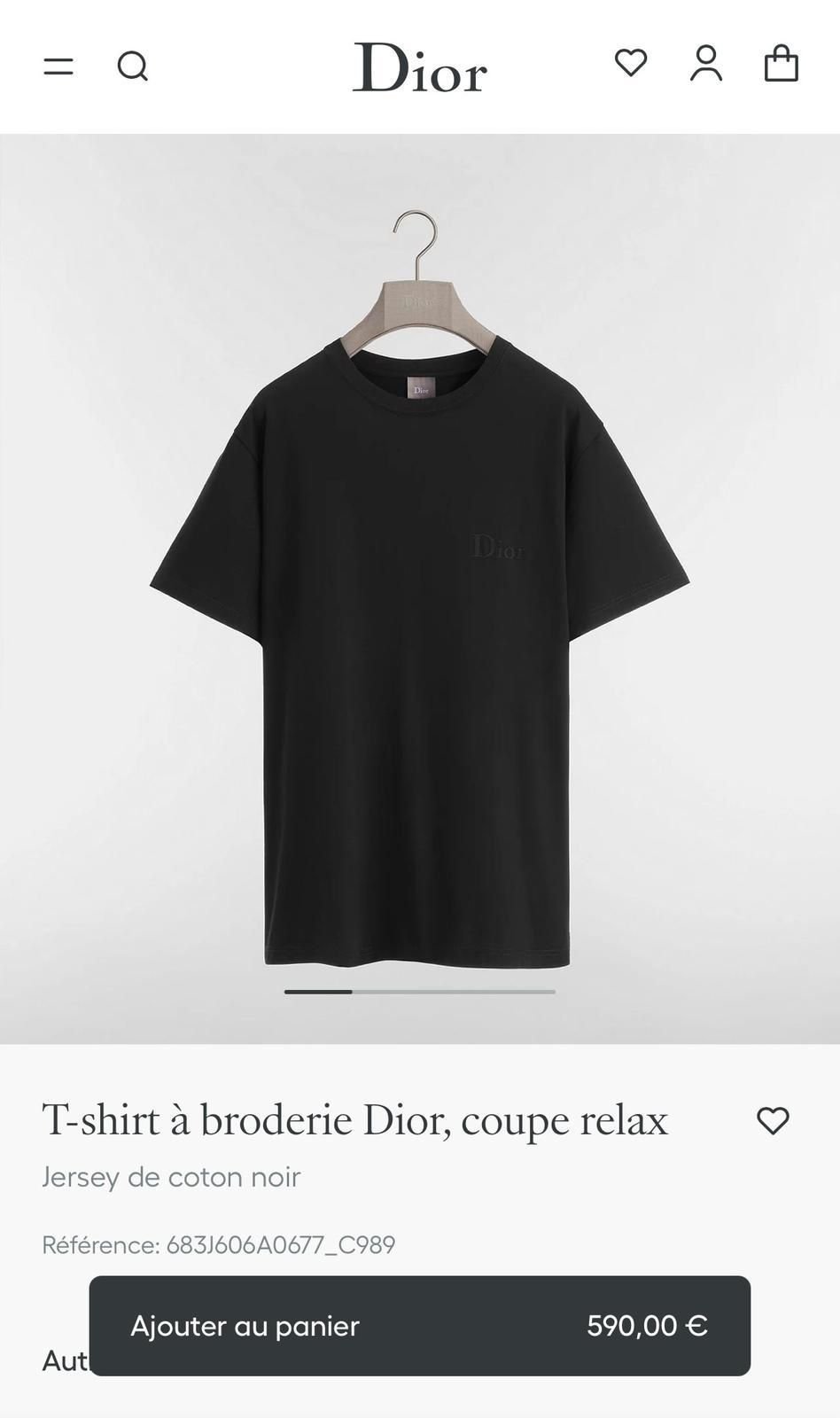Open the account profile icon
This screenshot has width=840, height=1418.
706,64
